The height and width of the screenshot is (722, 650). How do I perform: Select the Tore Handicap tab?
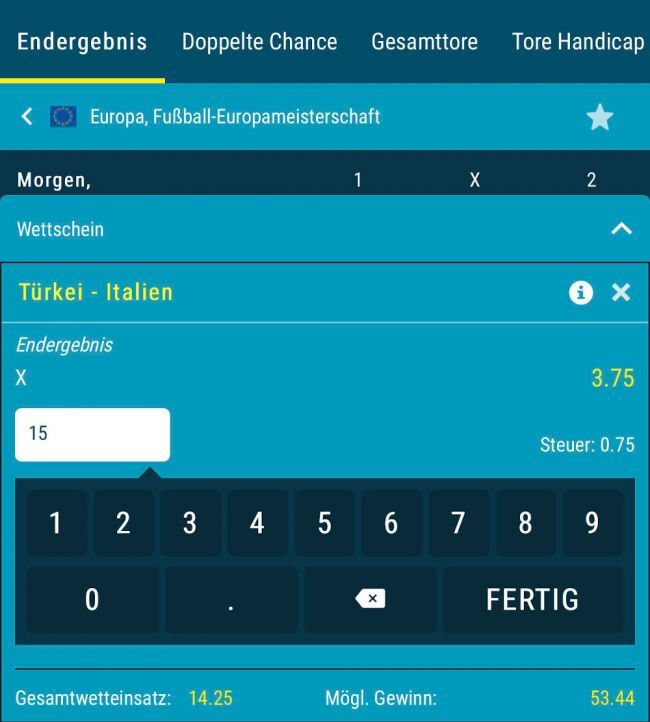(x=578, y=42)
